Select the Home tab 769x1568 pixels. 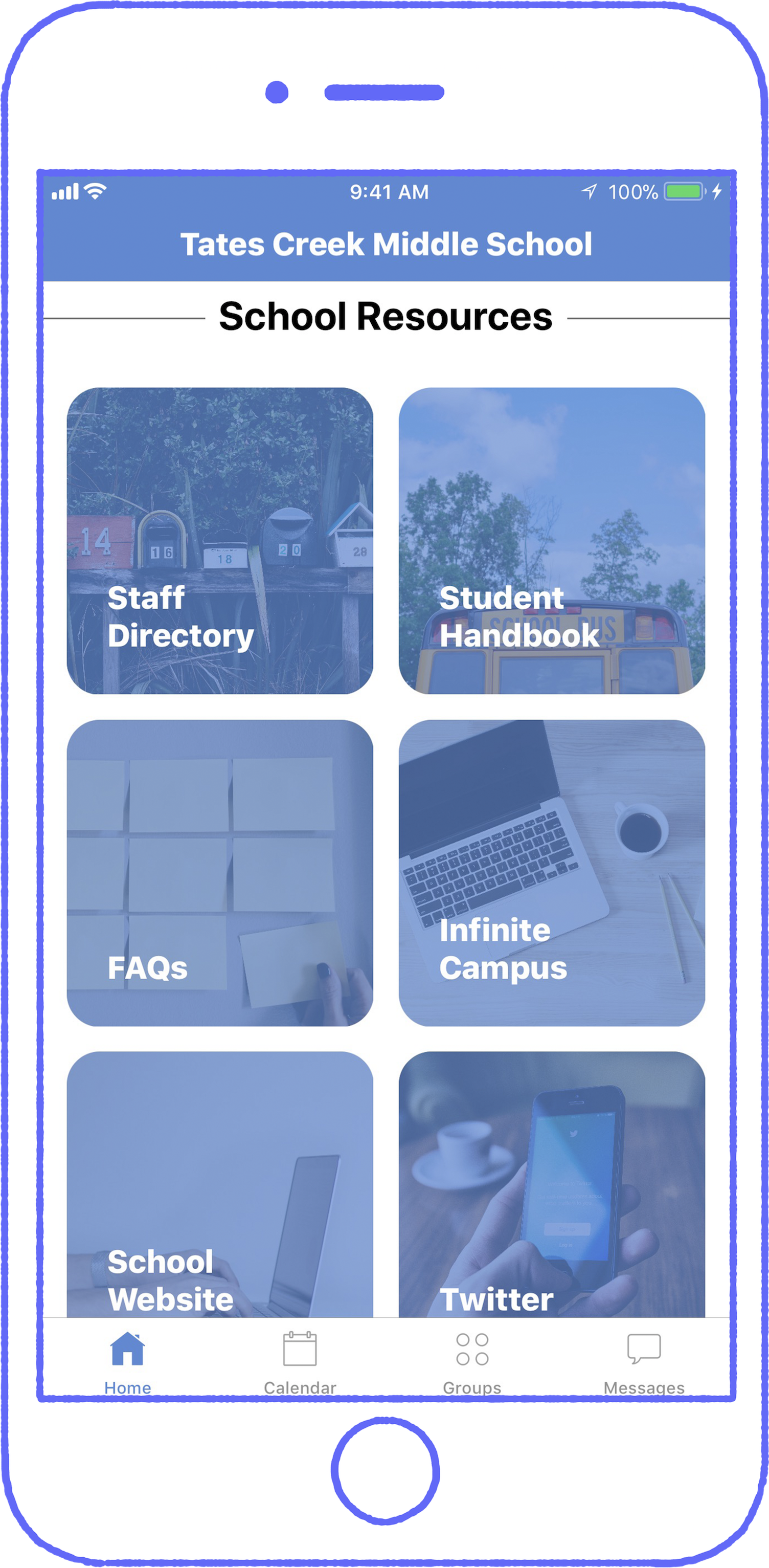click(x=128, y=1361)
